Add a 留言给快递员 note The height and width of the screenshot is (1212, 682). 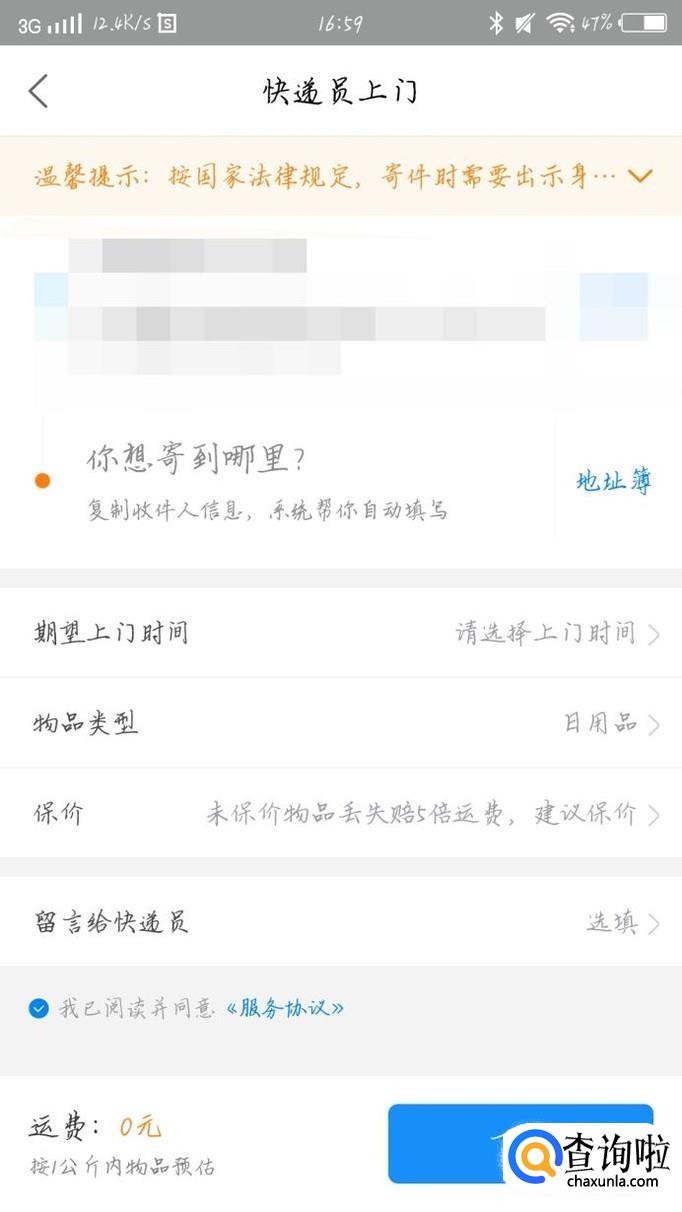click(x=340, y=922)
